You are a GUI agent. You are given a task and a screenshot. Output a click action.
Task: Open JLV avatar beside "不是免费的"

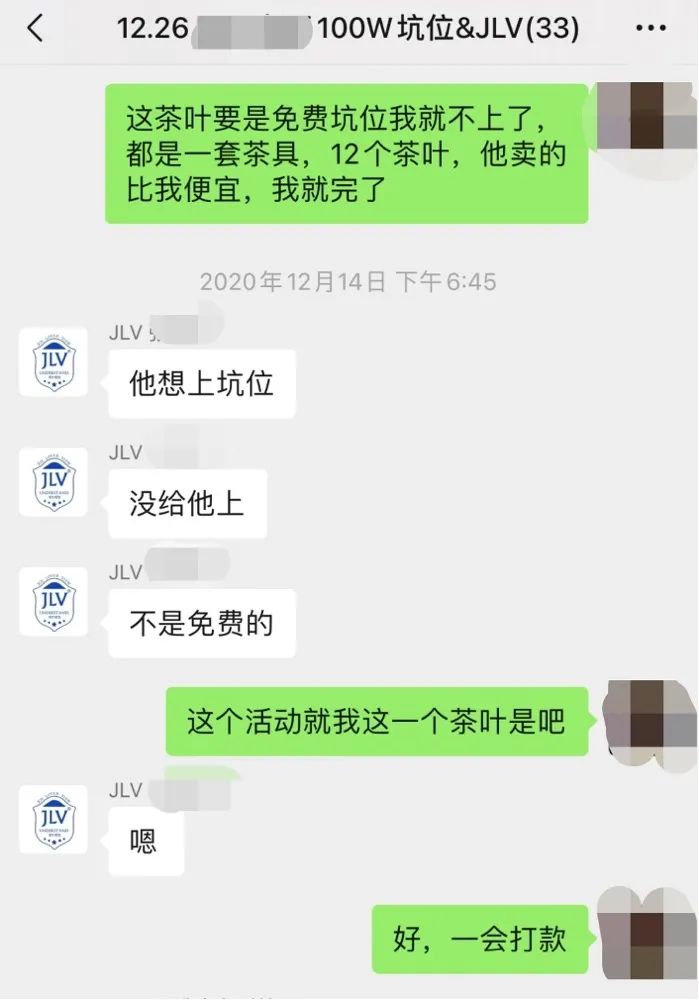coord(54,601)
